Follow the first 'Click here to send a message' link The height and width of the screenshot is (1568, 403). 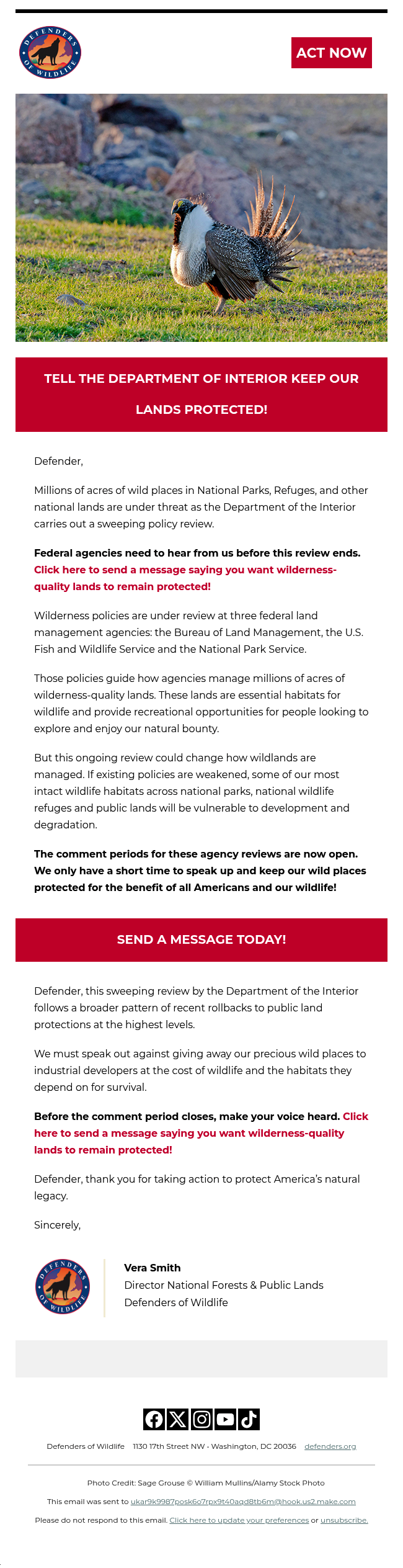click(x=185, y=578)
